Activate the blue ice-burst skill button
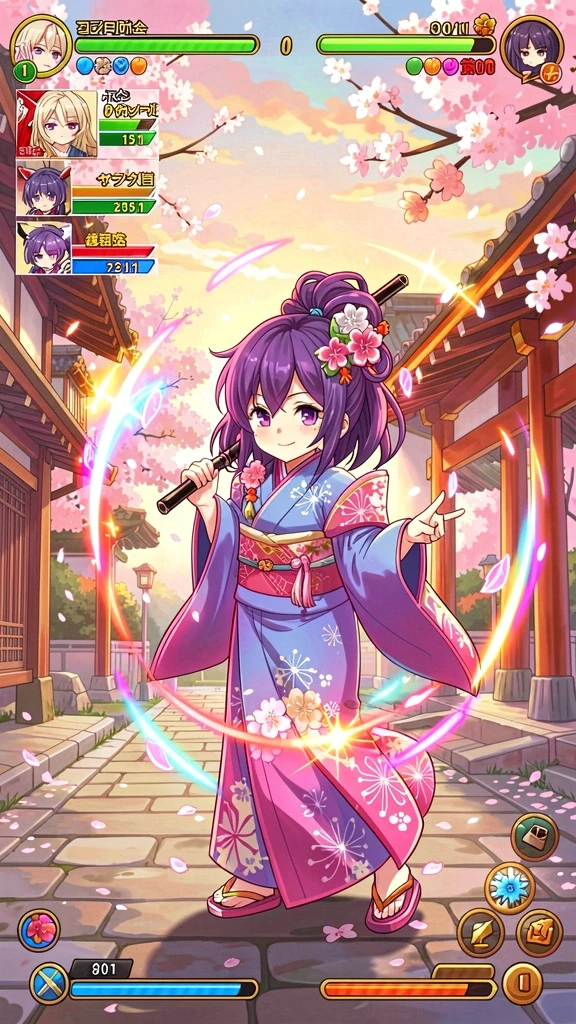Screen dimensions: 576x1024 [509, 888]
